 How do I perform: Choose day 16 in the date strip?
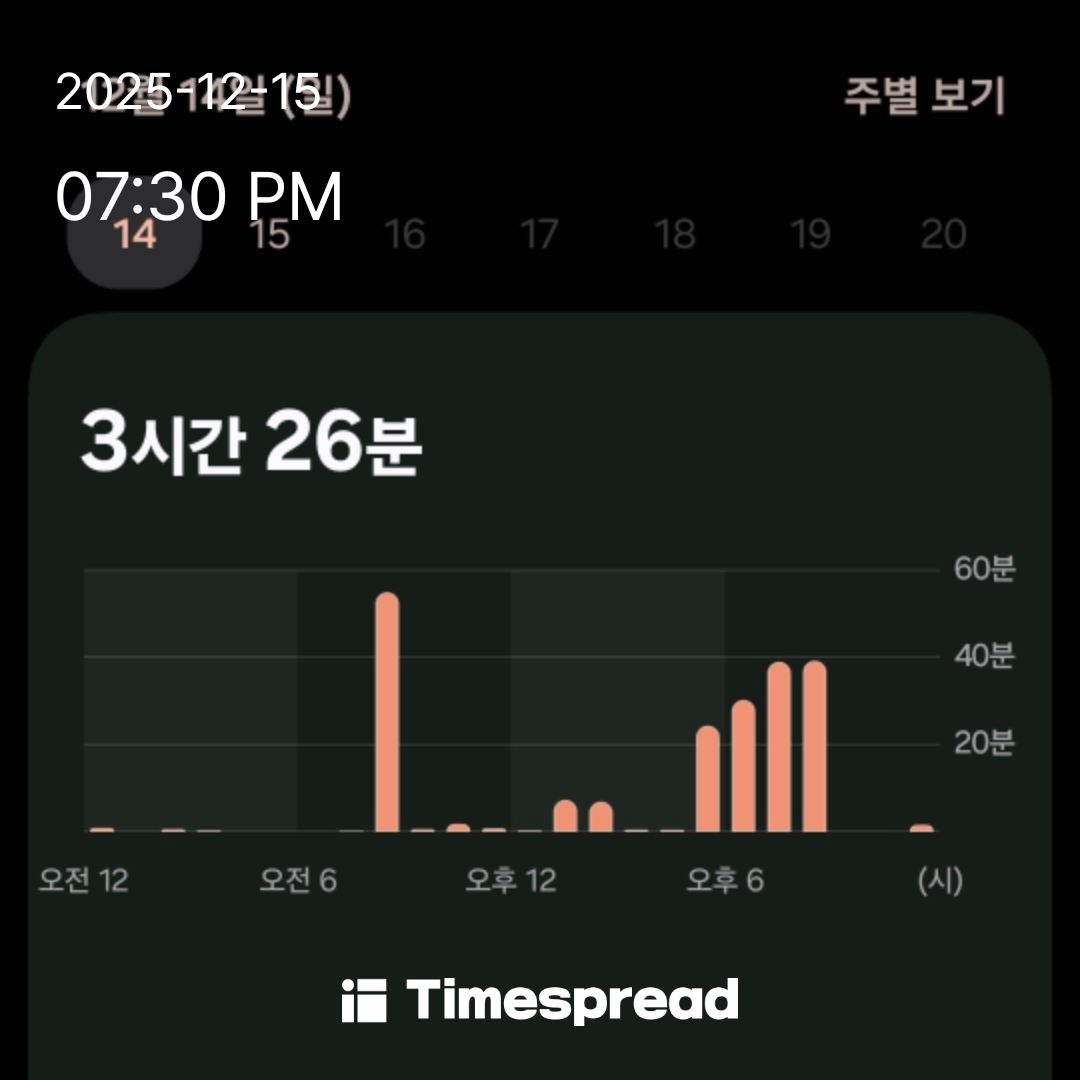(405, 235)
